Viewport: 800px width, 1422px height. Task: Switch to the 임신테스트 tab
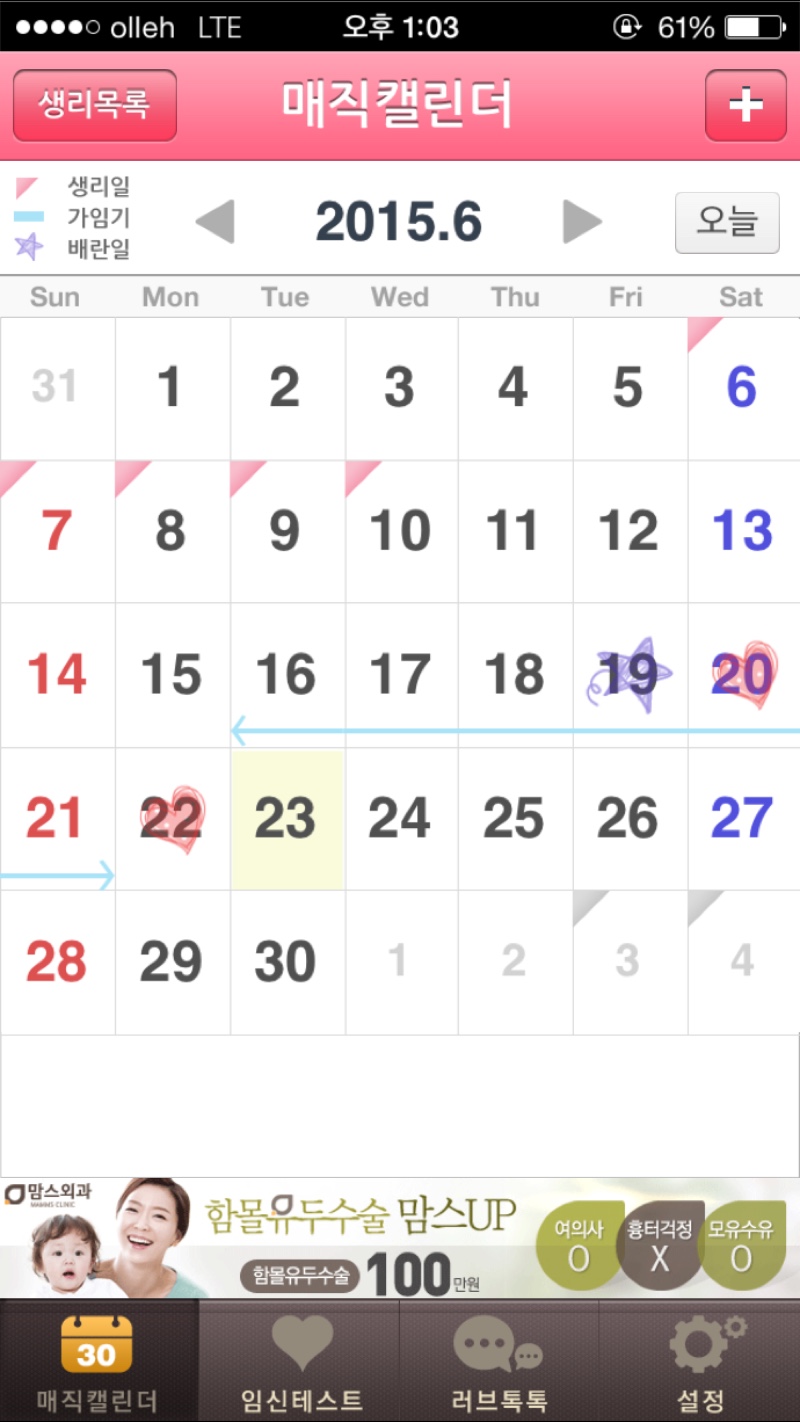coord(300,1361)
